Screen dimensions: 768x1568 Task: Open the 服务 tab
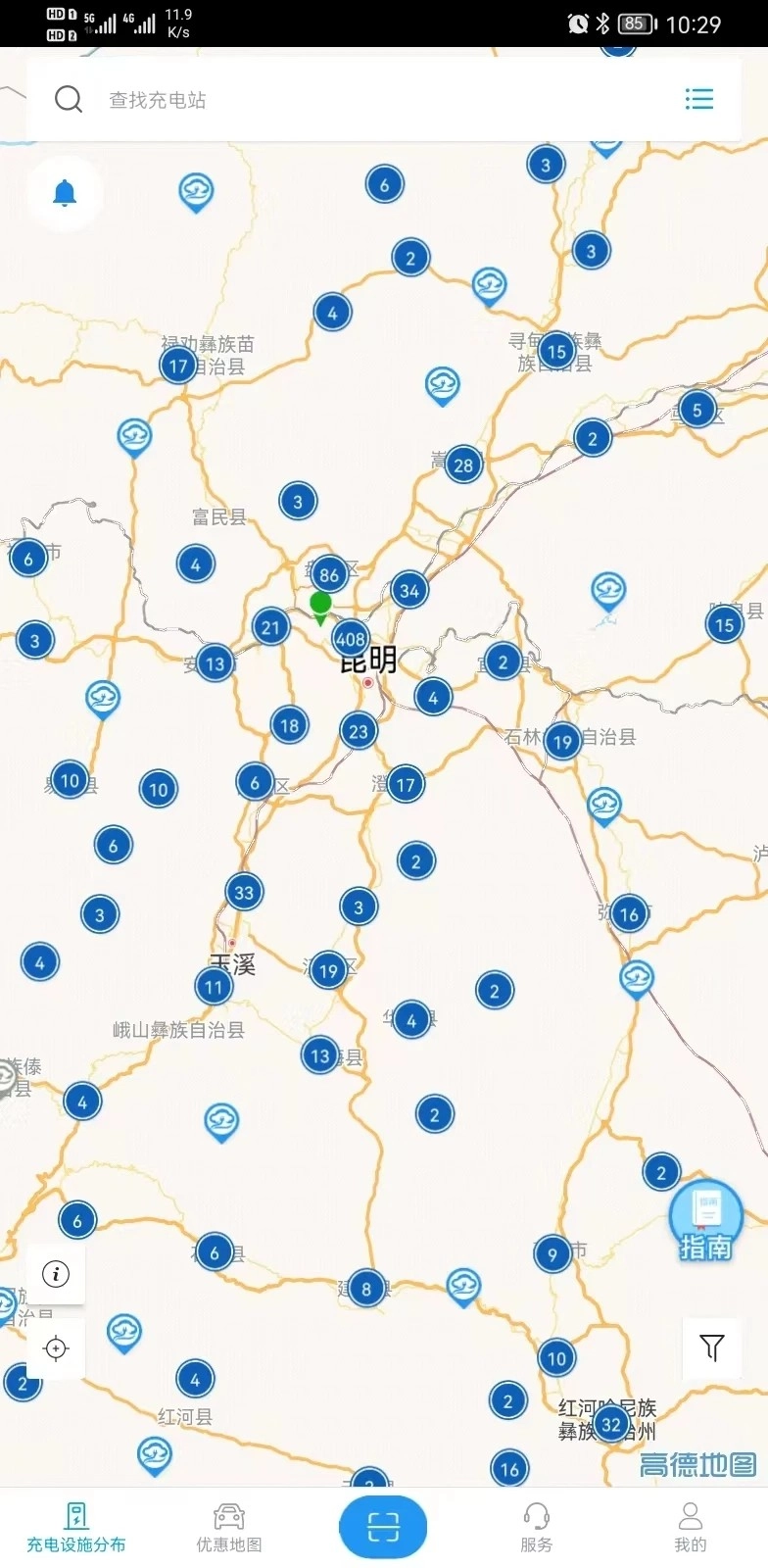coord(537,1529)
